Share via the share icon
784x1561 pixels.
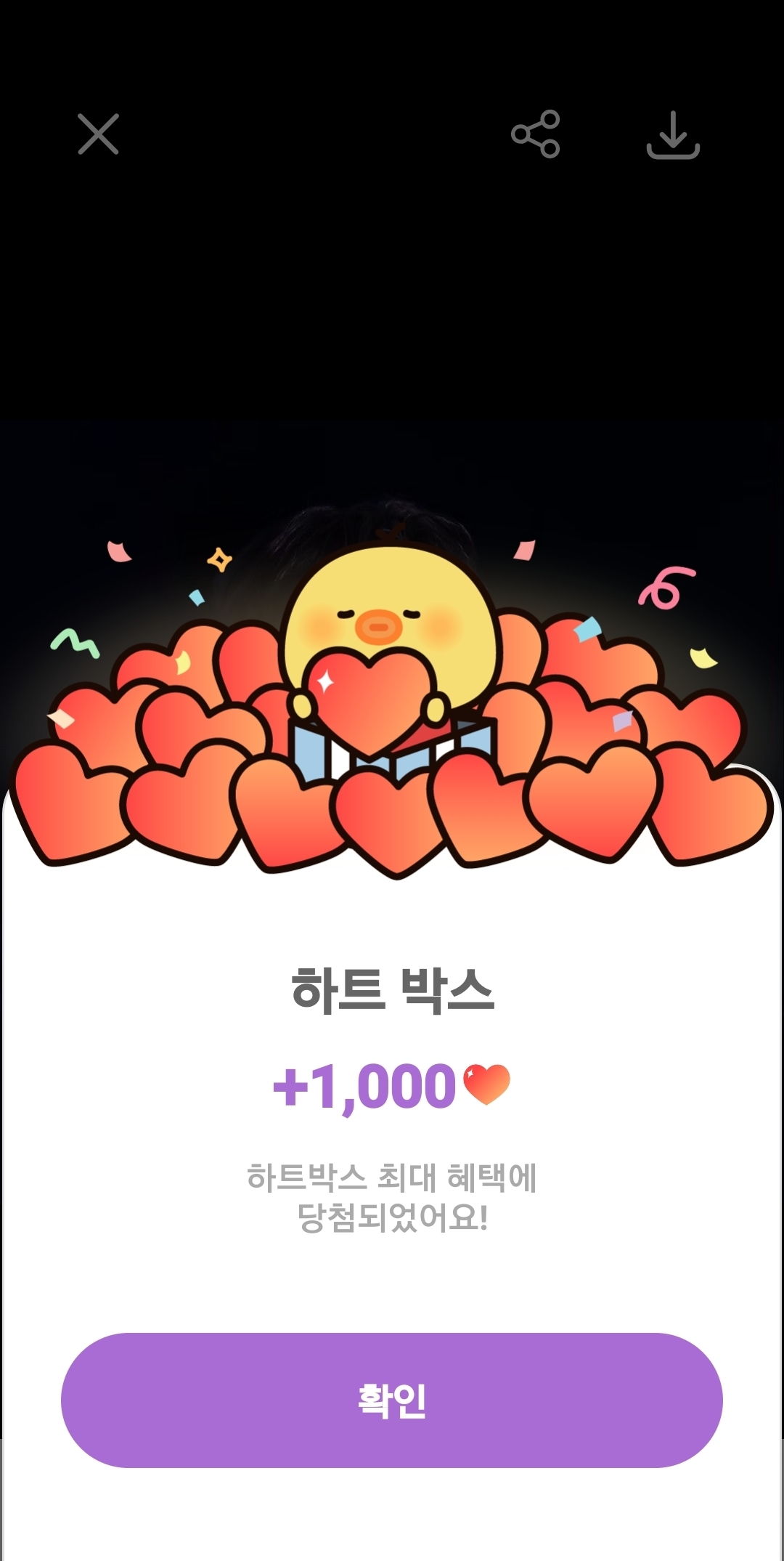pyautogui.click(x=536, y=134)
